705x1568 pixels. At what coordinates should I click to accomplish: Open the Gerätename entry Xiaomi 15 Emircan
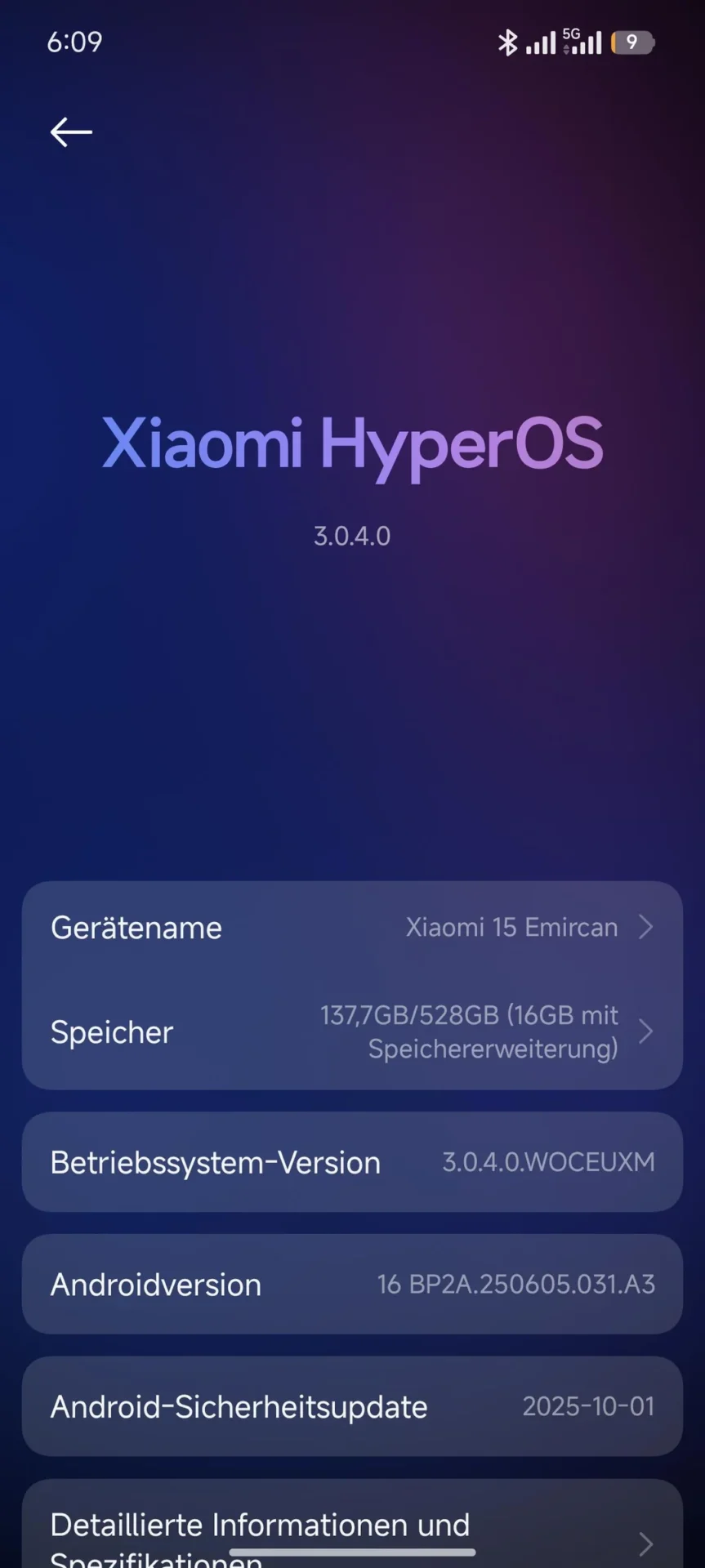pos(352,927)
